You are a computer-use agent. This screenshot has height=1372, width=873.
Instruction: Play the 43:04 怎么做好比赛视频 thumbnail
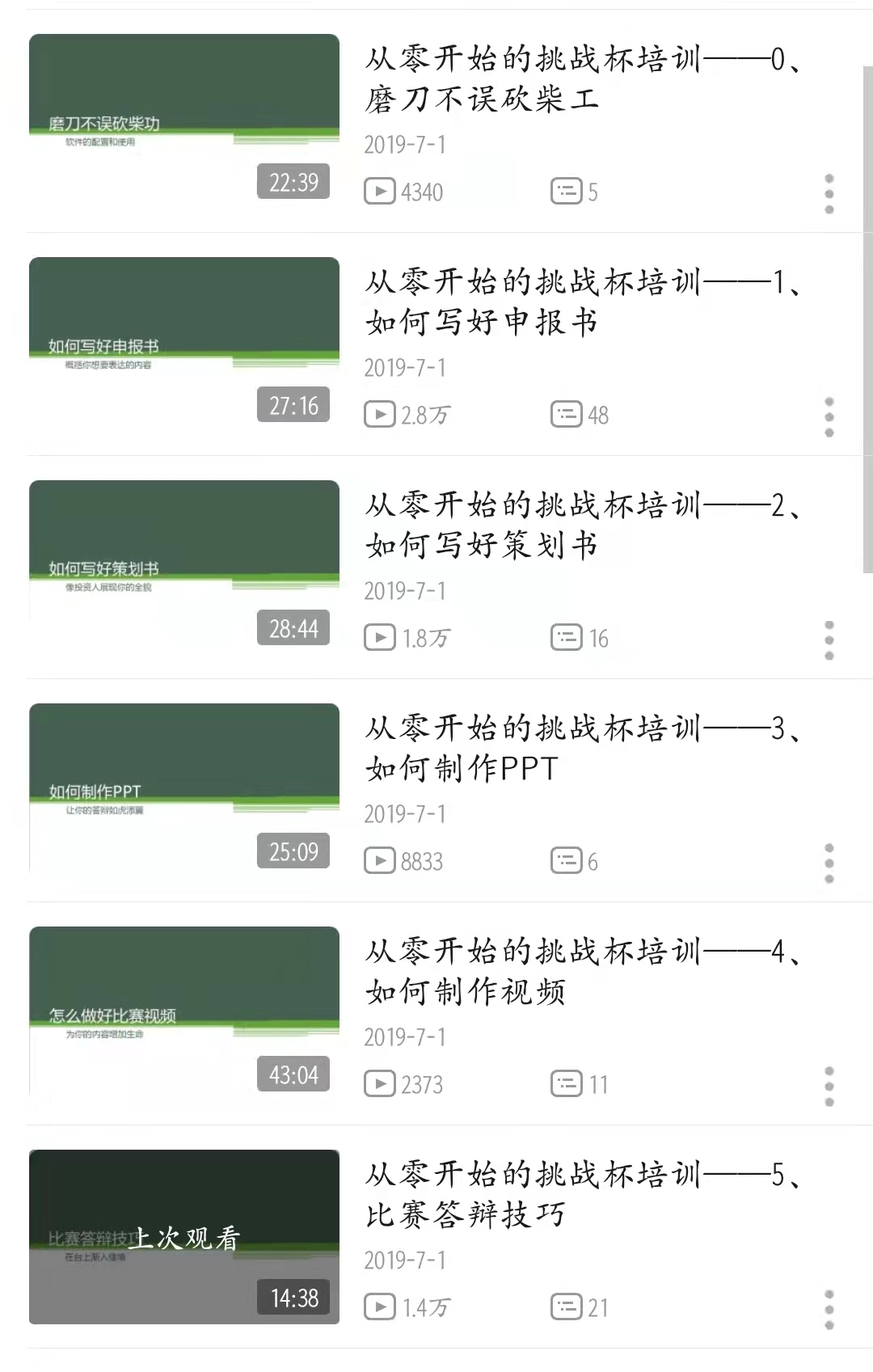coord(184,1013)
